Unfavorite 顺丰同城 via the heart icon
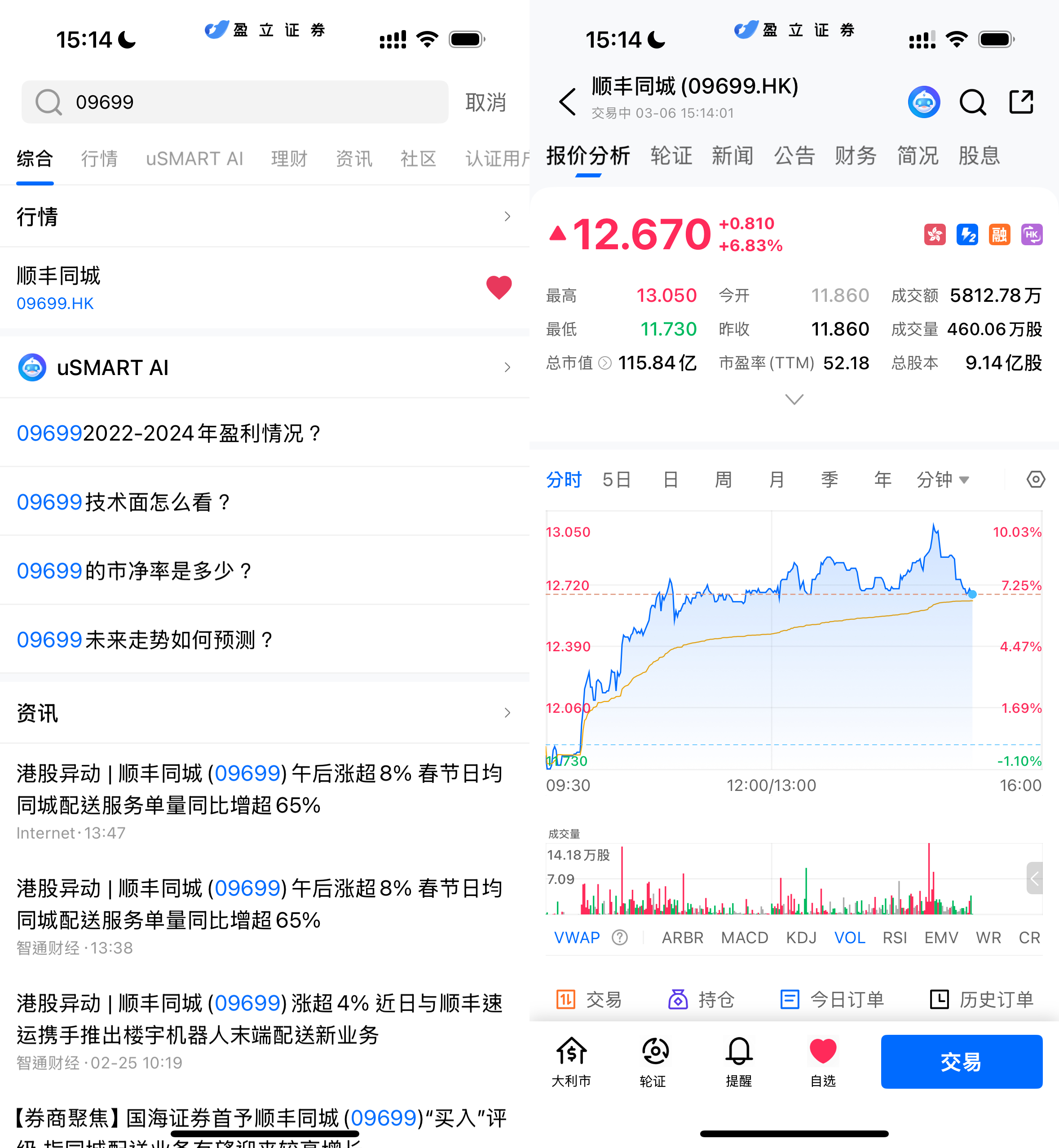 click(499, 287)
